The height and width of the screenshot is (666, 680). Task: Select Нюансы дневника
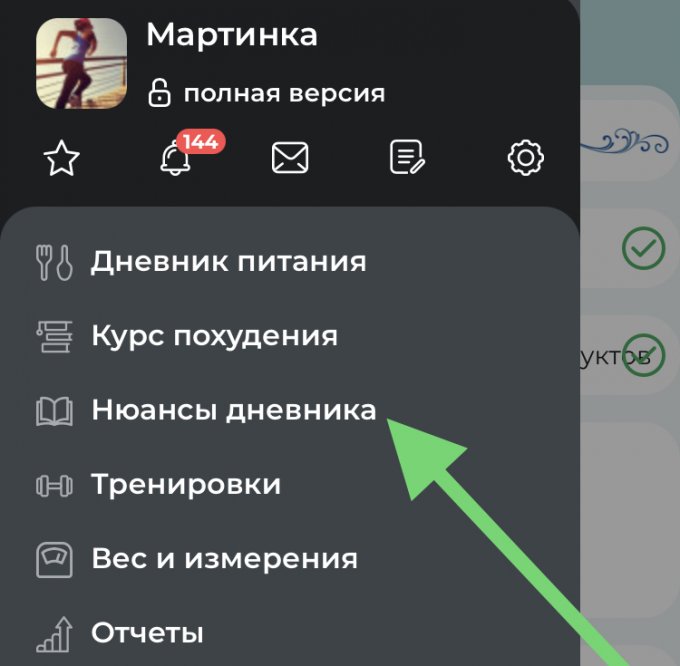233,410
